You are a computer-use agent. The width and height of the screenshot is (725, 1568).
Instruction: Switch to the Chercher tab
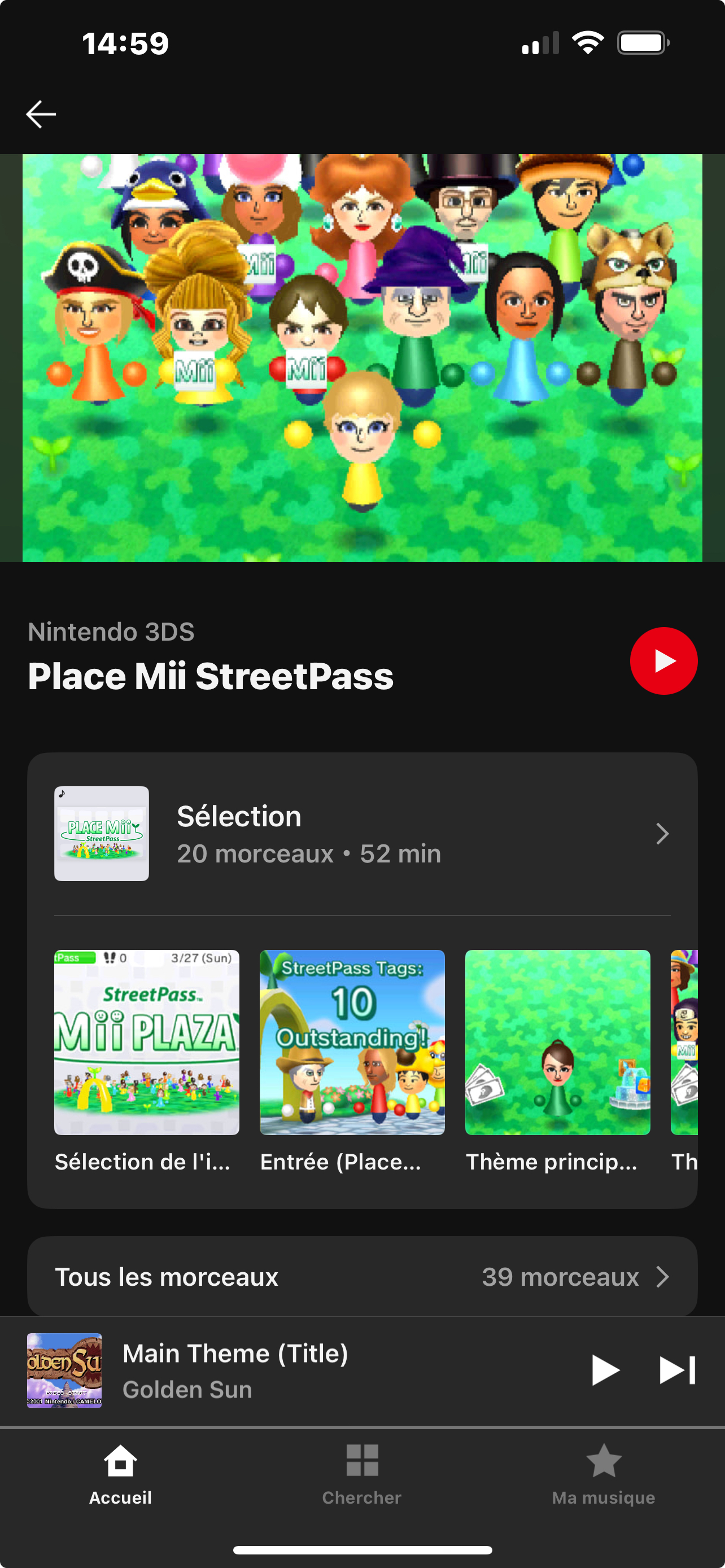point(362,1475)
